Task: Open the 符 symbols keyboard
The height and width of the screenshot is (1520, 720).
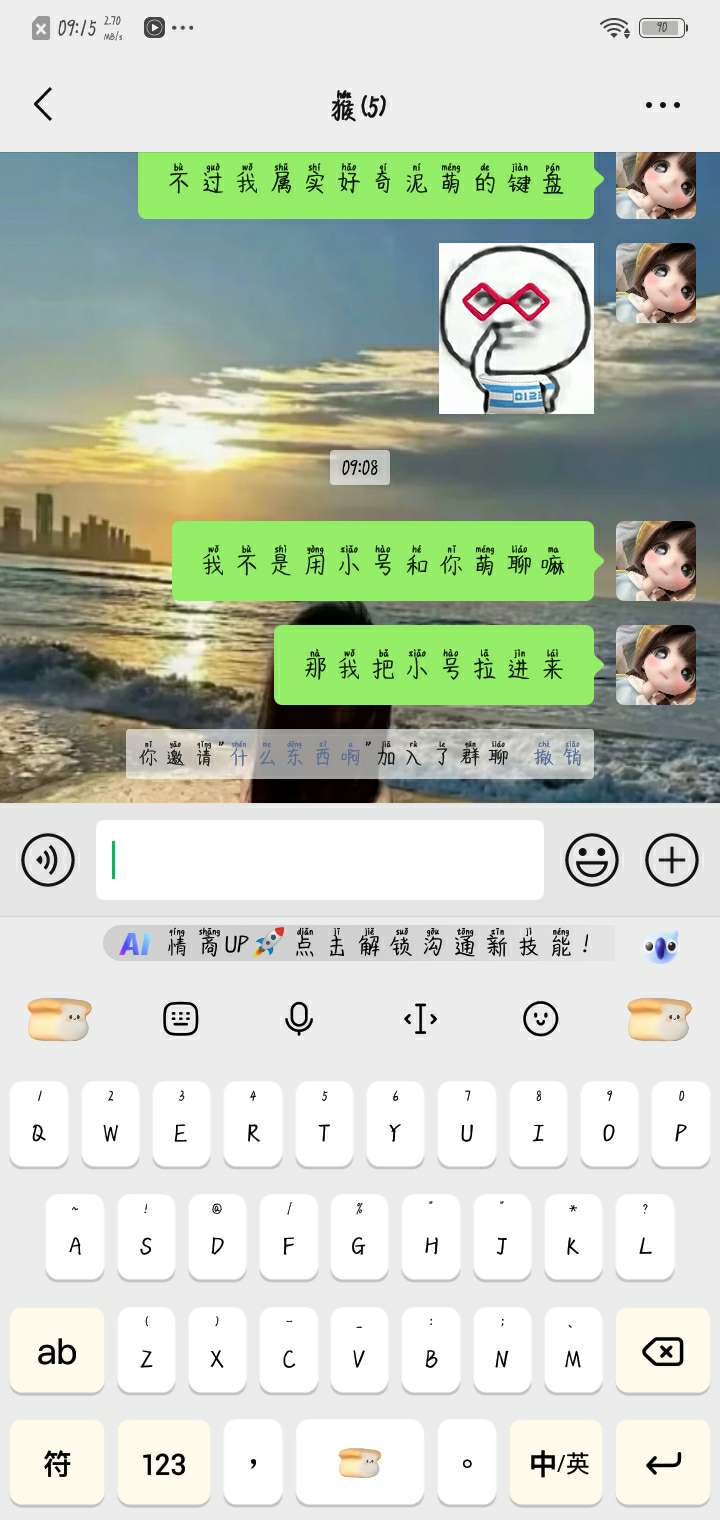Action: pyautogui.click(x=57, y=1464)
